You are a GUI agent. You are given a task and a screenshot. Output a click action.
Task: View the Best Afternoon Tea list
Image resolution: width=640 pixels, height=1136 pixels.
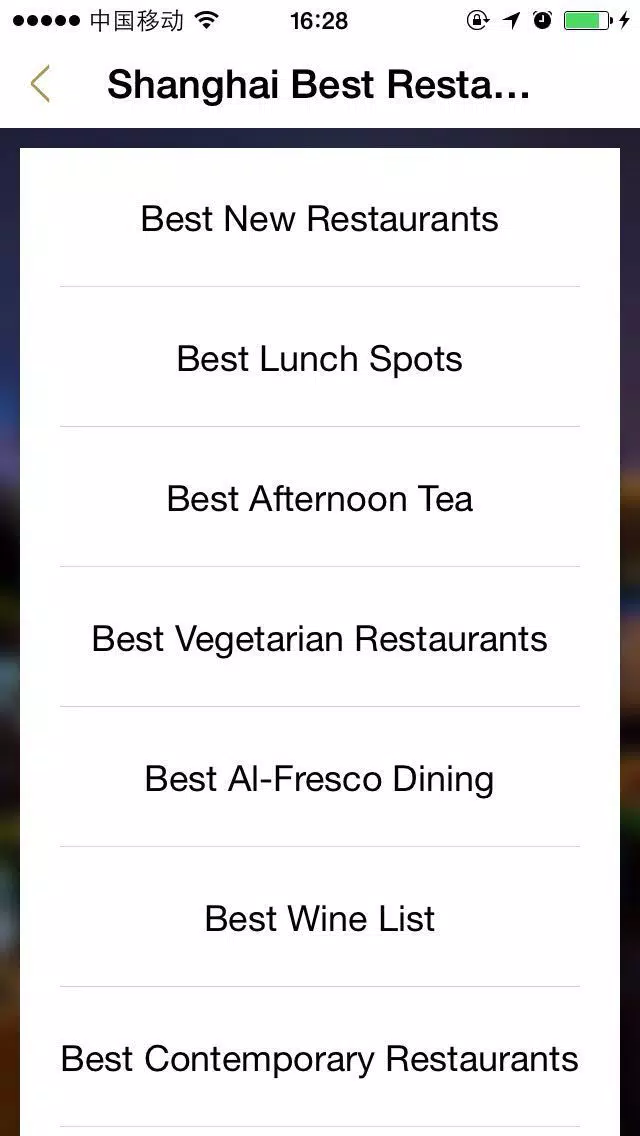click(320, 497)
